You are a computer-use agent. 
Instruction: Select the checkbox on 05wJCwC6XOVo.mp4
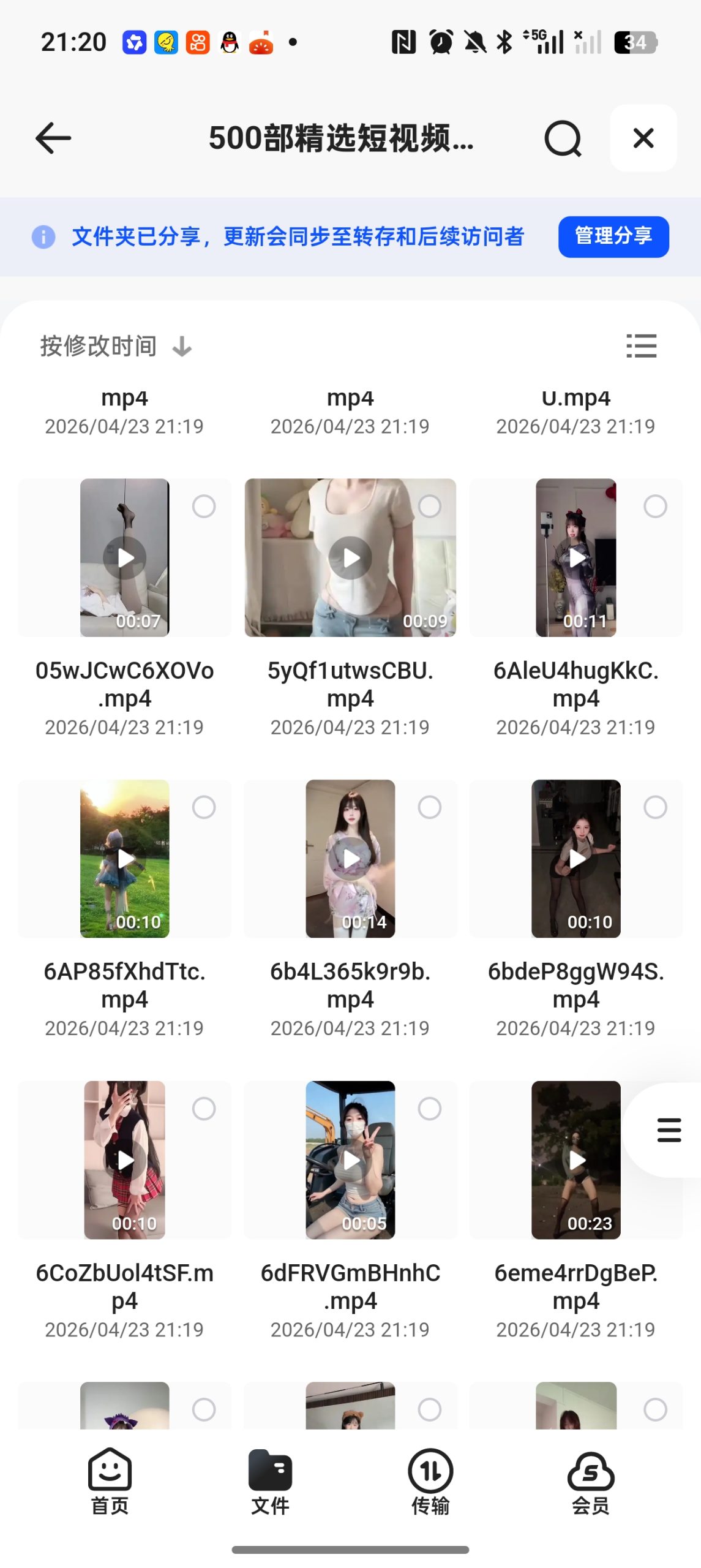click(x=204, y=505)
